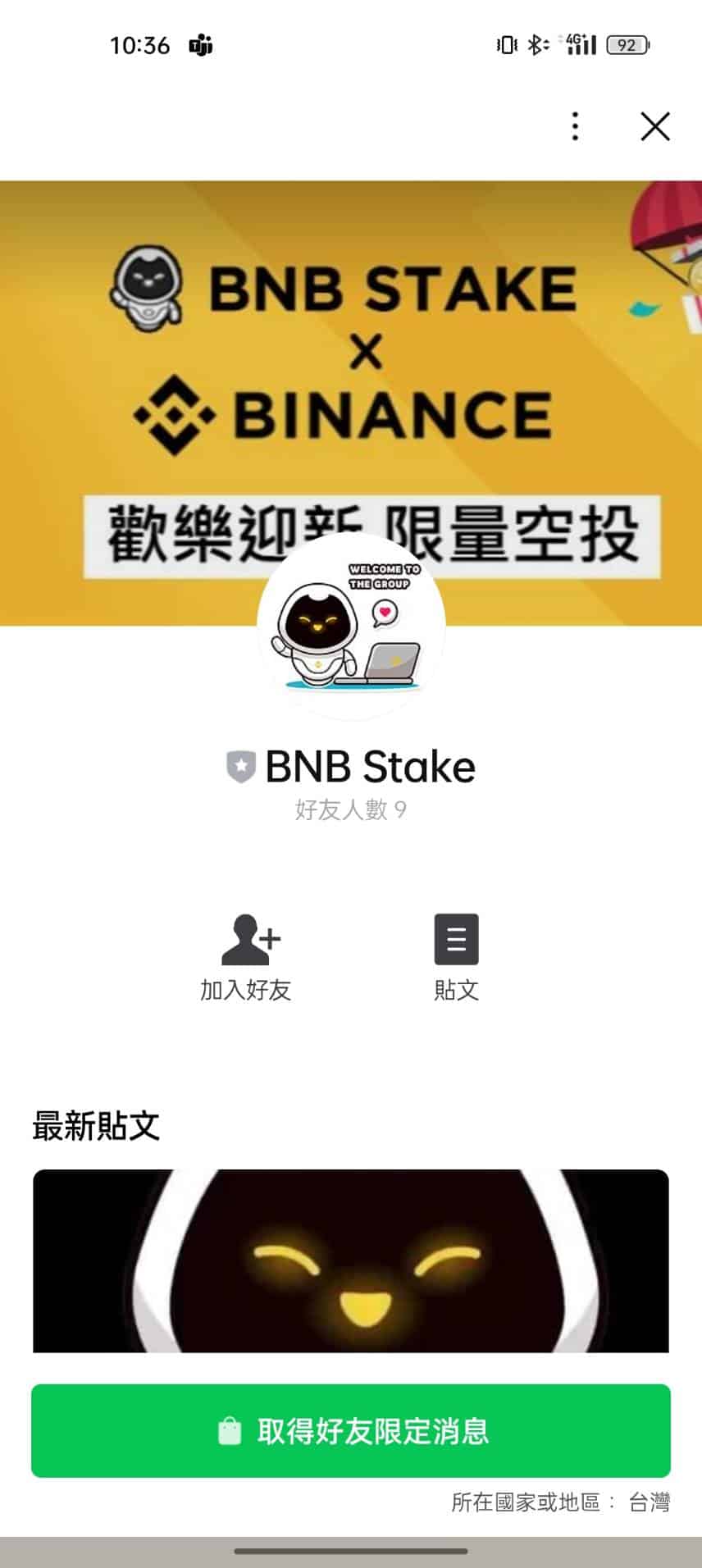The width and height of the screenshot is (702, 1568).
Task: Open the 貼文 posts page
Action: click(456, 956)
